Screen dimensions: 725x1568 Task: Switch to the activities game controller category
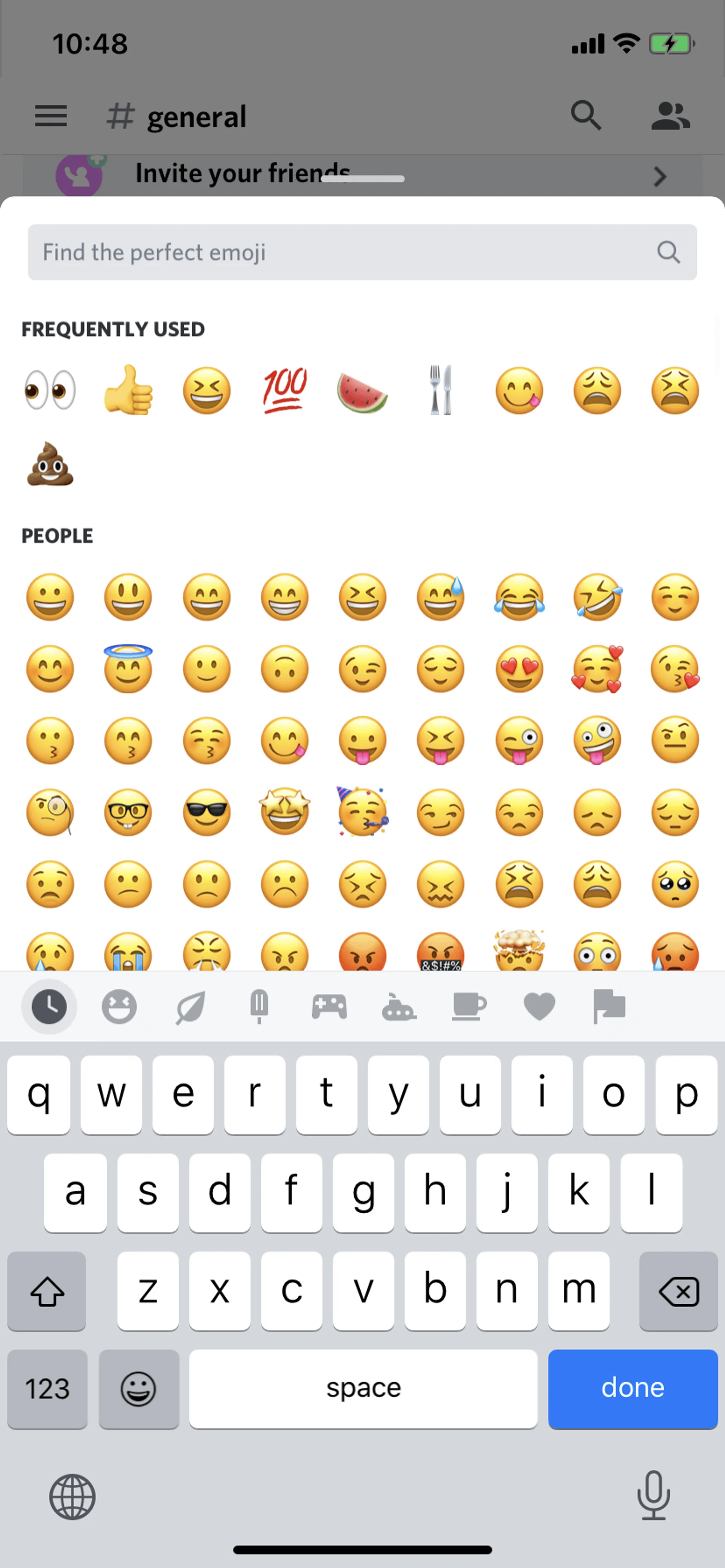coord(329,1006)
